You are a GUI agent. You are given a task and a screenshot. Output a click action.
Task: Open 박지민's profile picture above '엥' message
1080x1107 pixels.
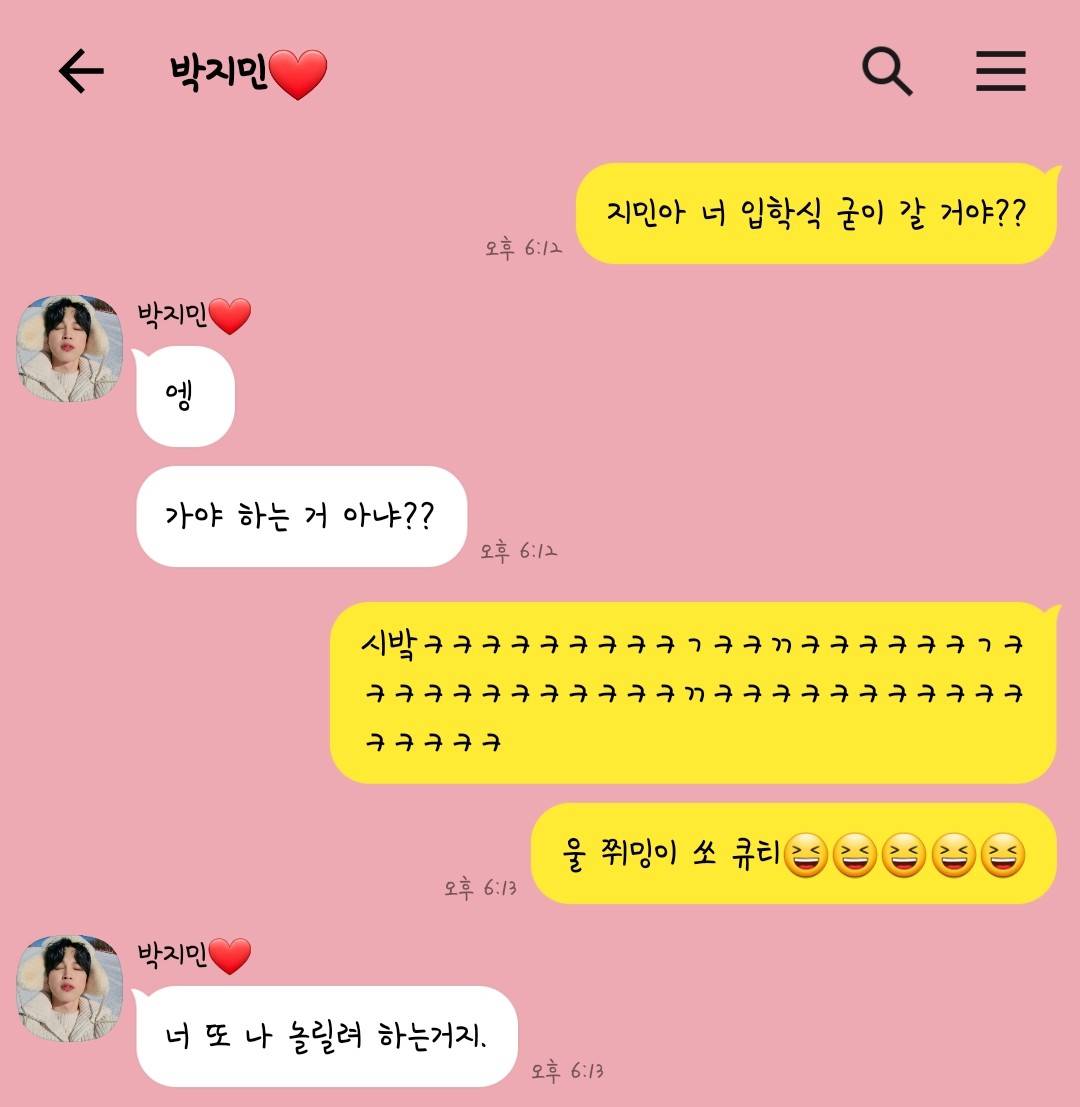69,348
